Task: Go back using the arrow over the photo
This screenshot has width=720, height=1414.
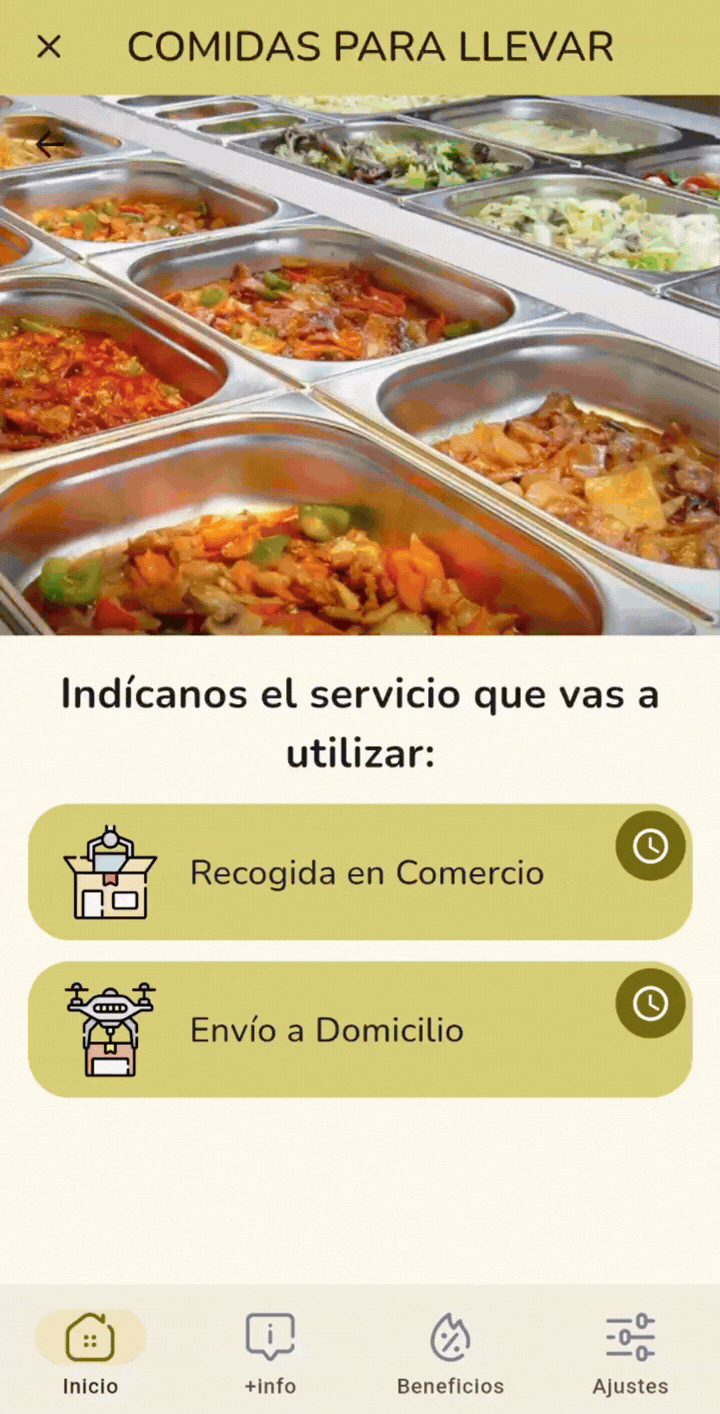Action: [x=49, y=145]
